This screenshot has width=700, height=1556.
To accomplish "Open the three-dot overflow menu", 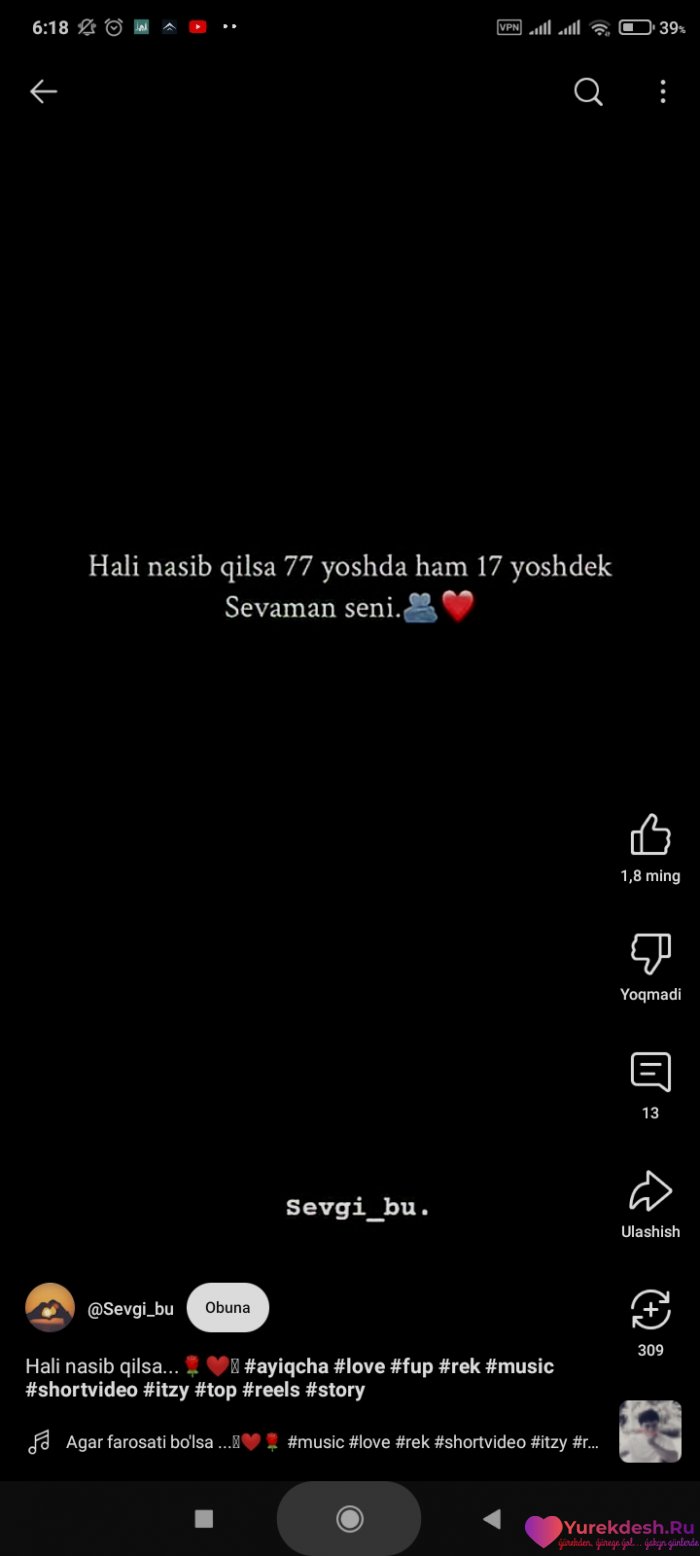I will tap(662, 92).
